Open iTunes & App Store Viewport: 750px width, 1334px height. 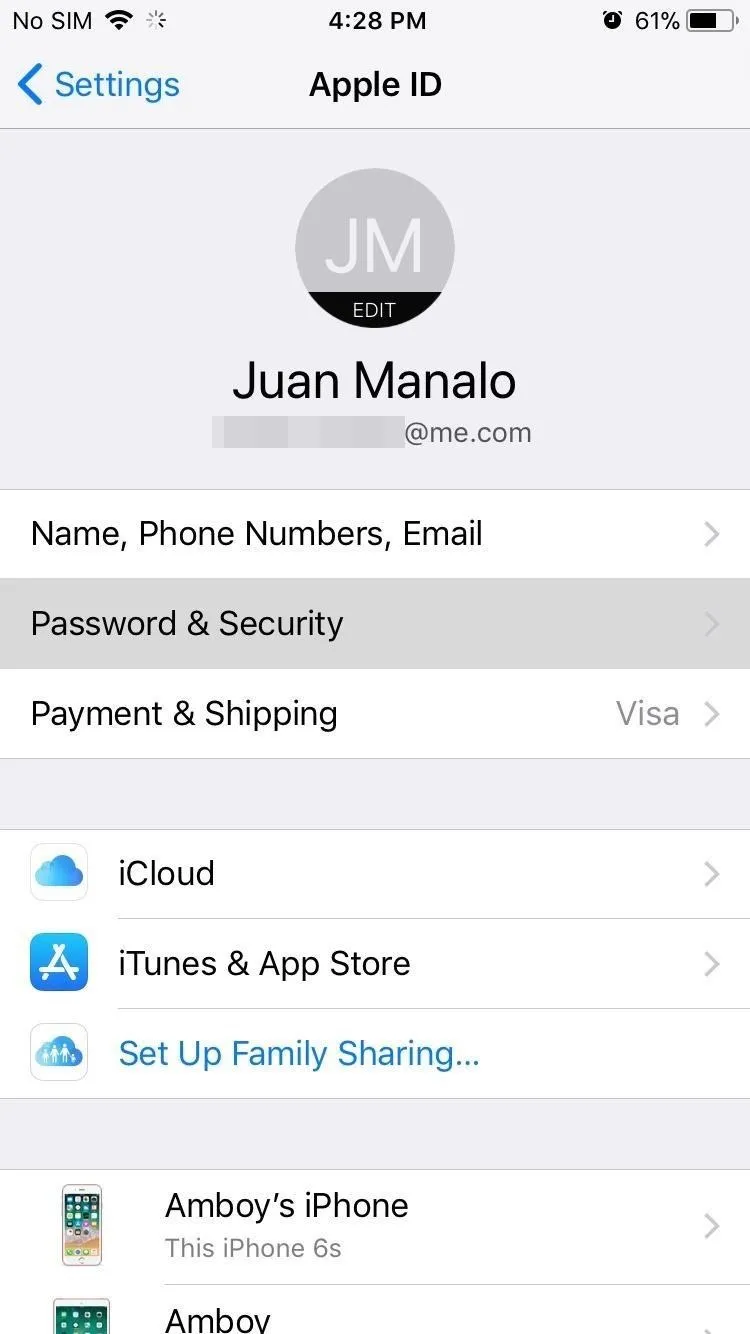click(x=375, y=964)
